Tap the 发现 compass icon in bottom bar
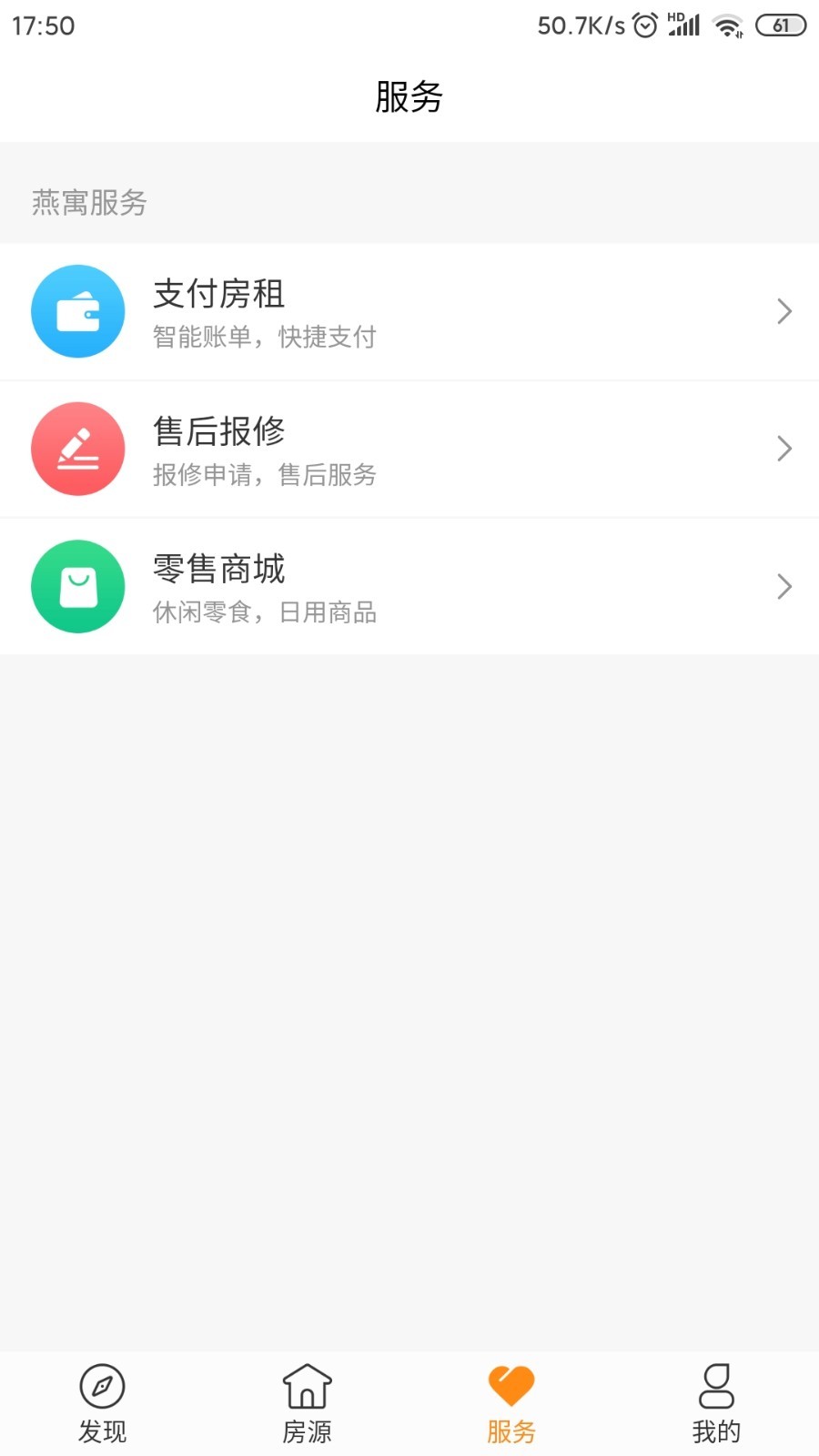The height and width of the screenshot is (1456, 819). [x=102, y=1385]
